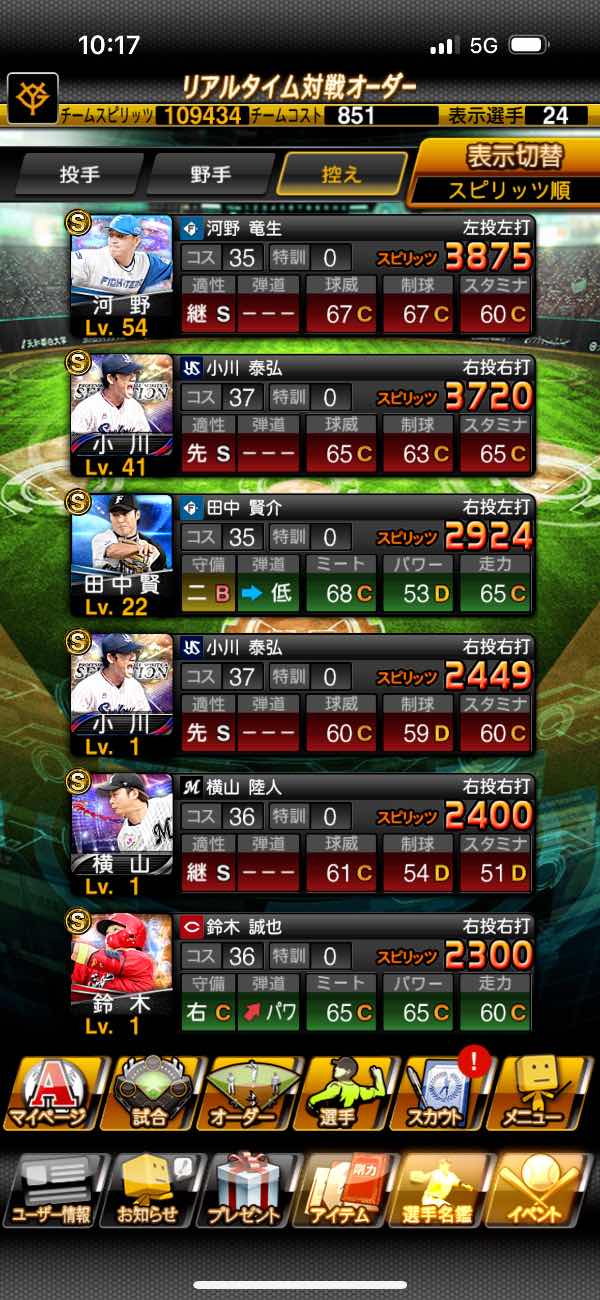This screenshot has width=600, height=1300.
Task: Open 小川 泰弘 card with spirits 2449
Action: 300,695
